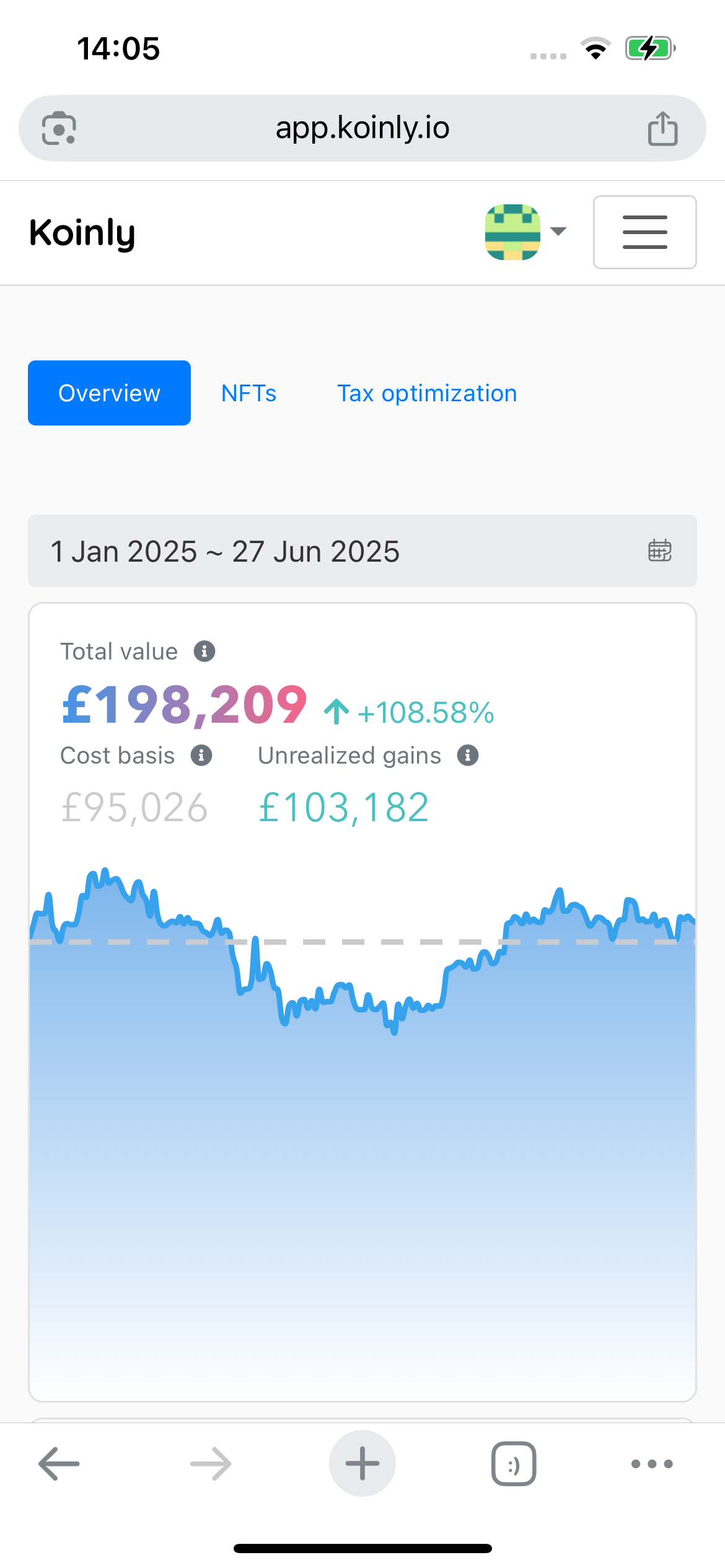The height and width of the screenshot is (1568, 725).
Task: Expand the account avatar dropdown
Action: click(x=525, y=232)
